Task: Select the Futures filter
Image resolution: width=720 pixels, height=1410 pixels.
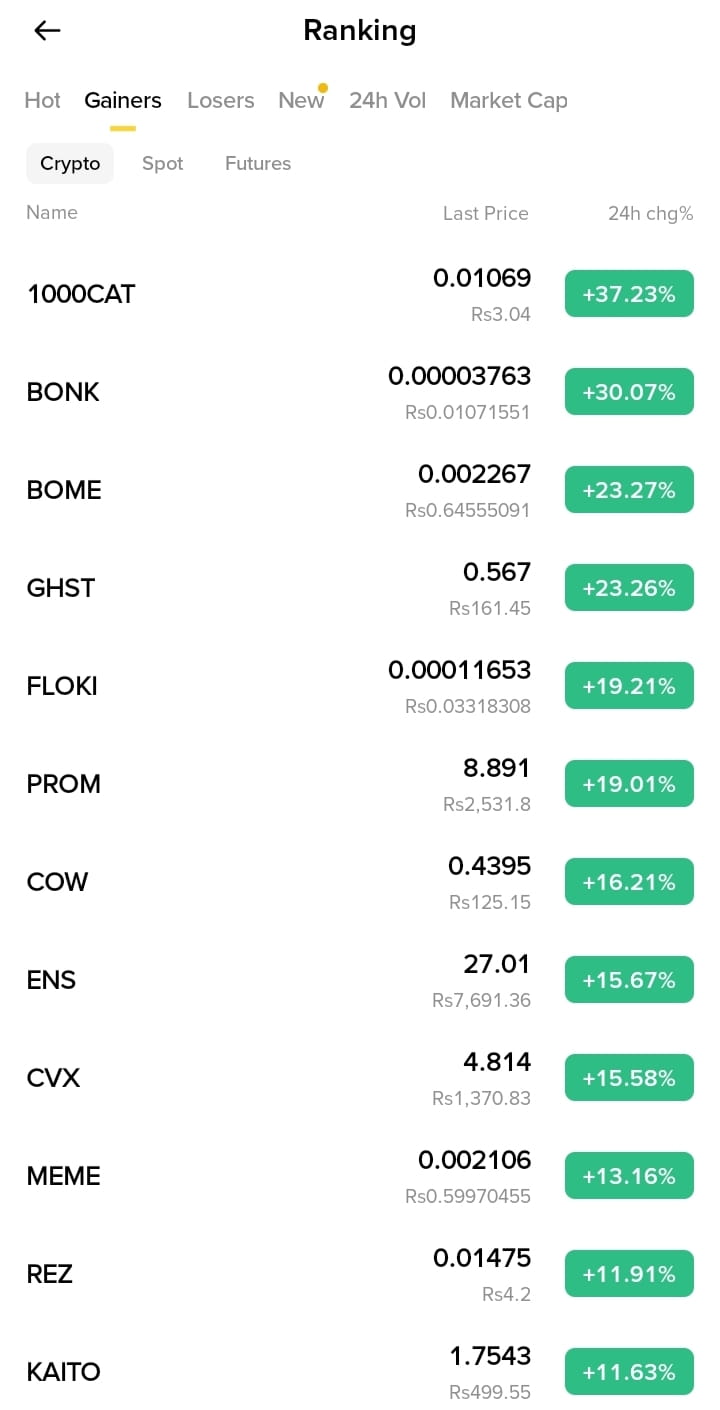Action: (258, 163)
